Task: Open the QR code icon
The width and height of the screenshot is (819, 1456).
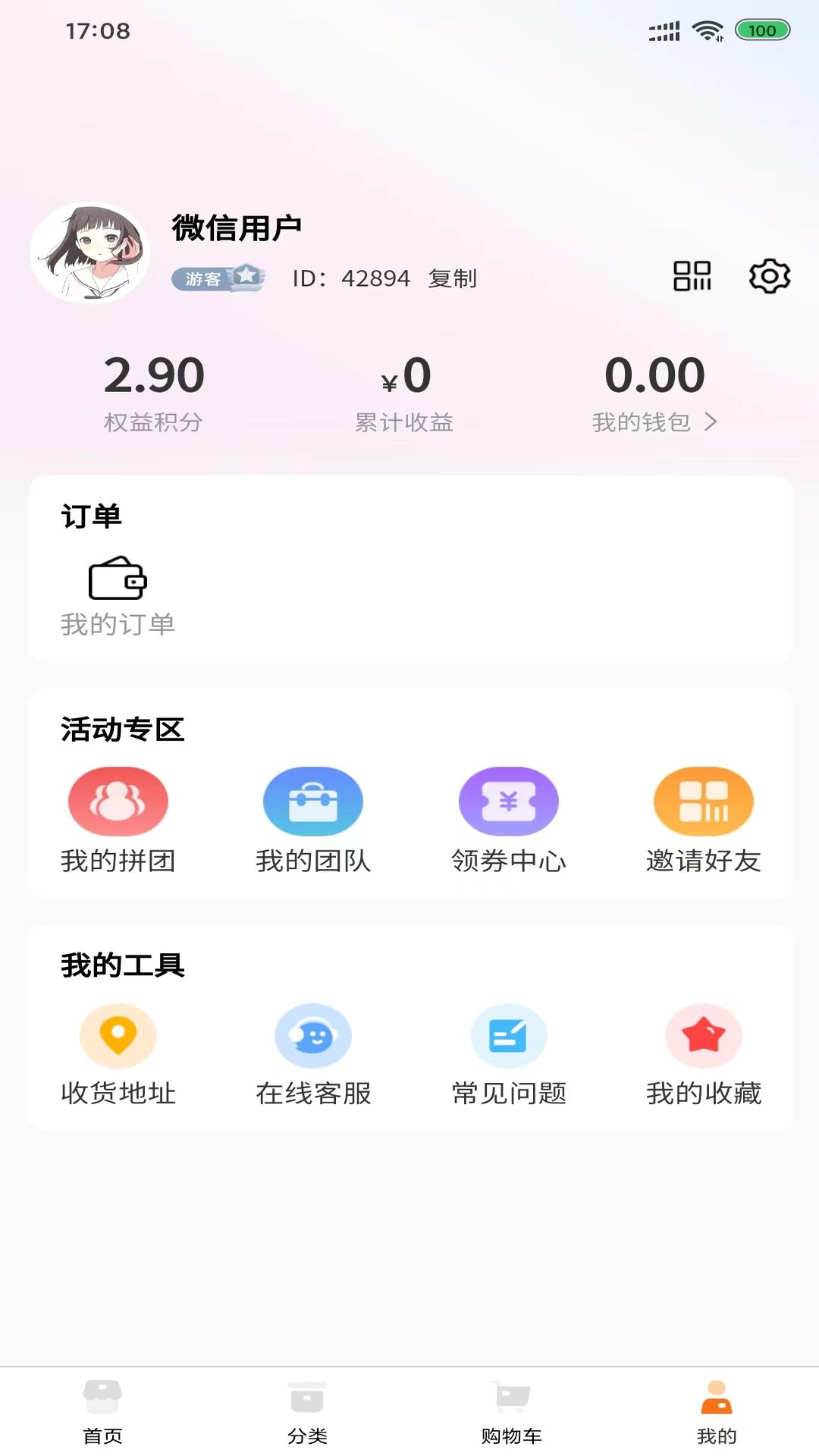Action: tap(692, 276)
